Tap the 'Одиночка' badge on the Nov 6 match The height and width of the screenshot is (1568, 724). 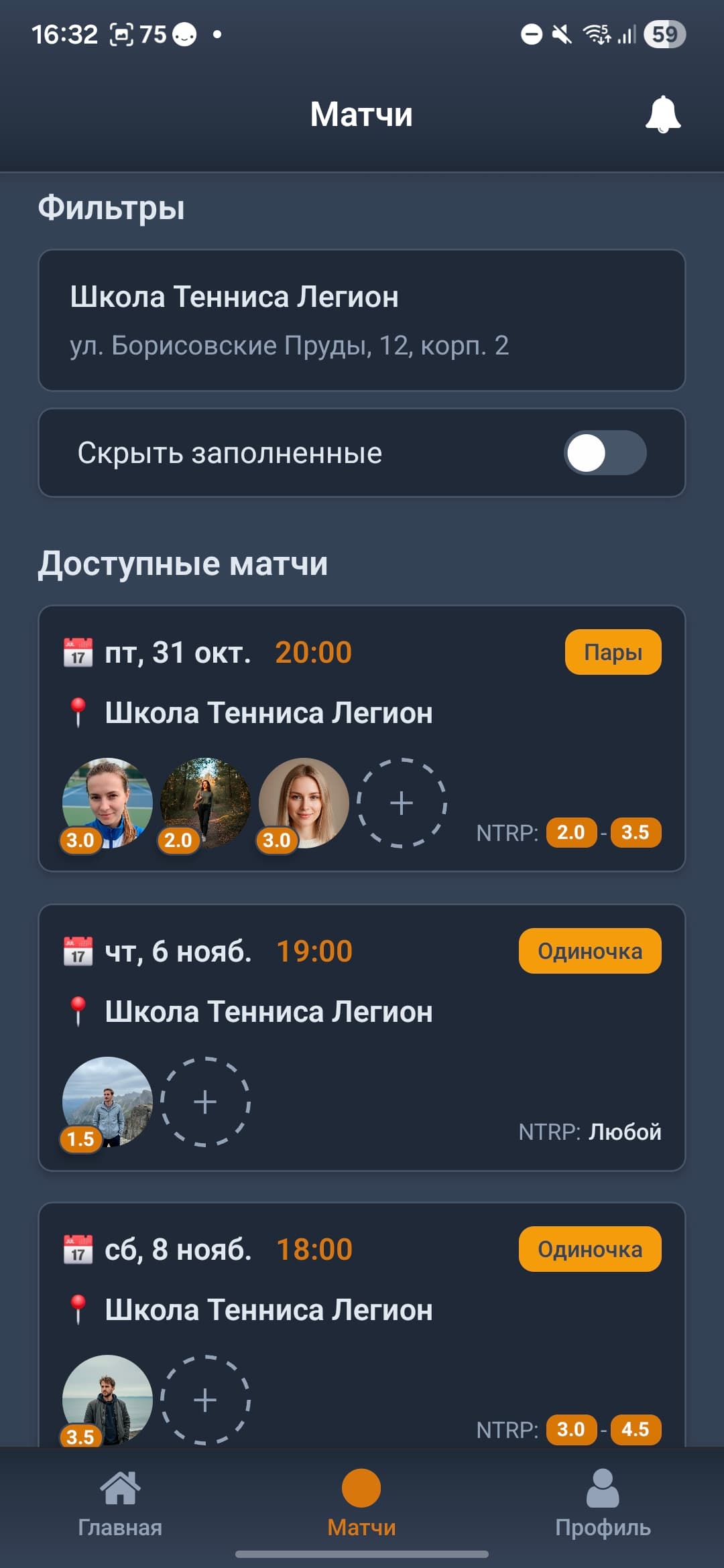[x=589, y=950]
